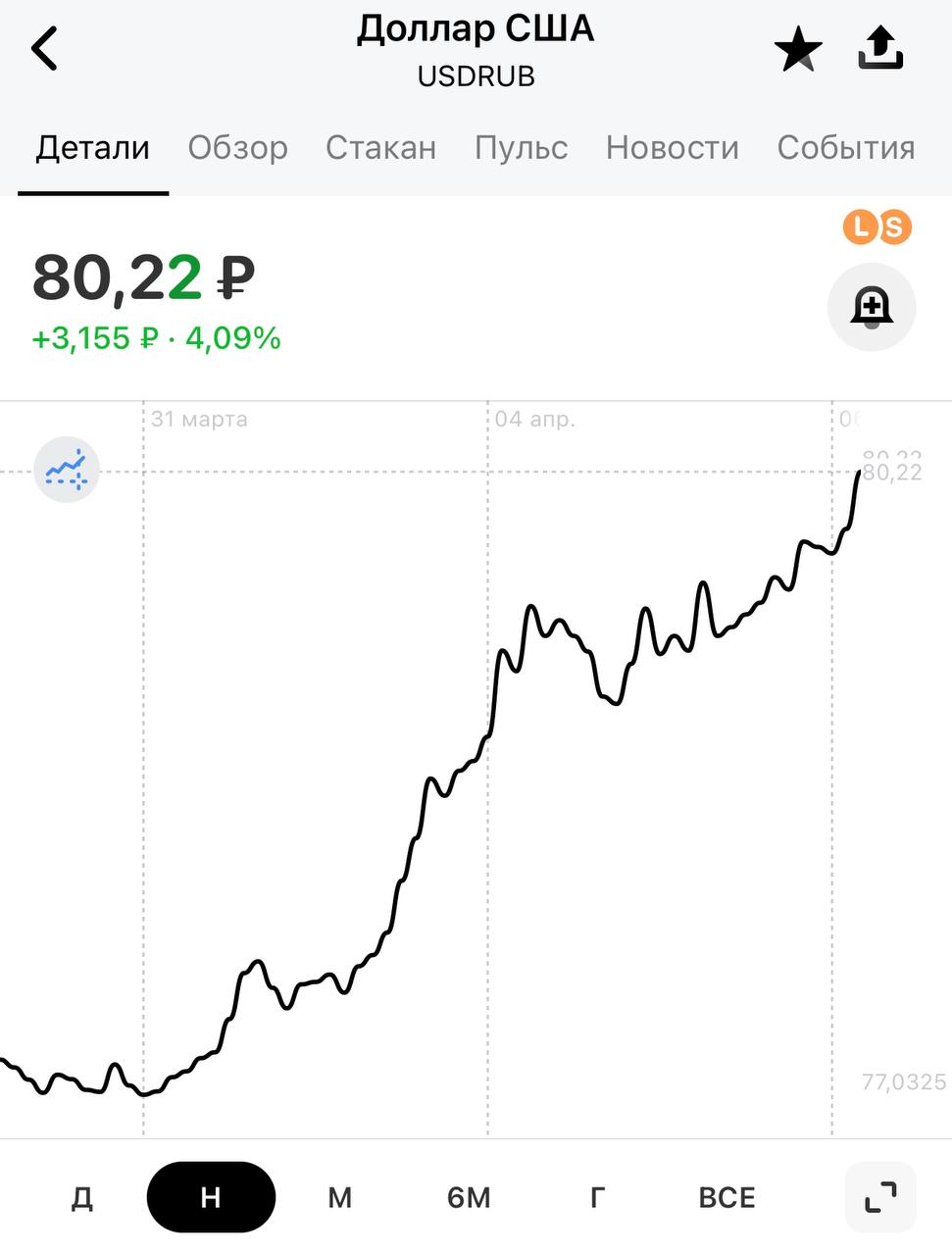The height and width of the screenshot is (1255, 952).
Task: Go back using the top arrow
Action: [45, 49]
